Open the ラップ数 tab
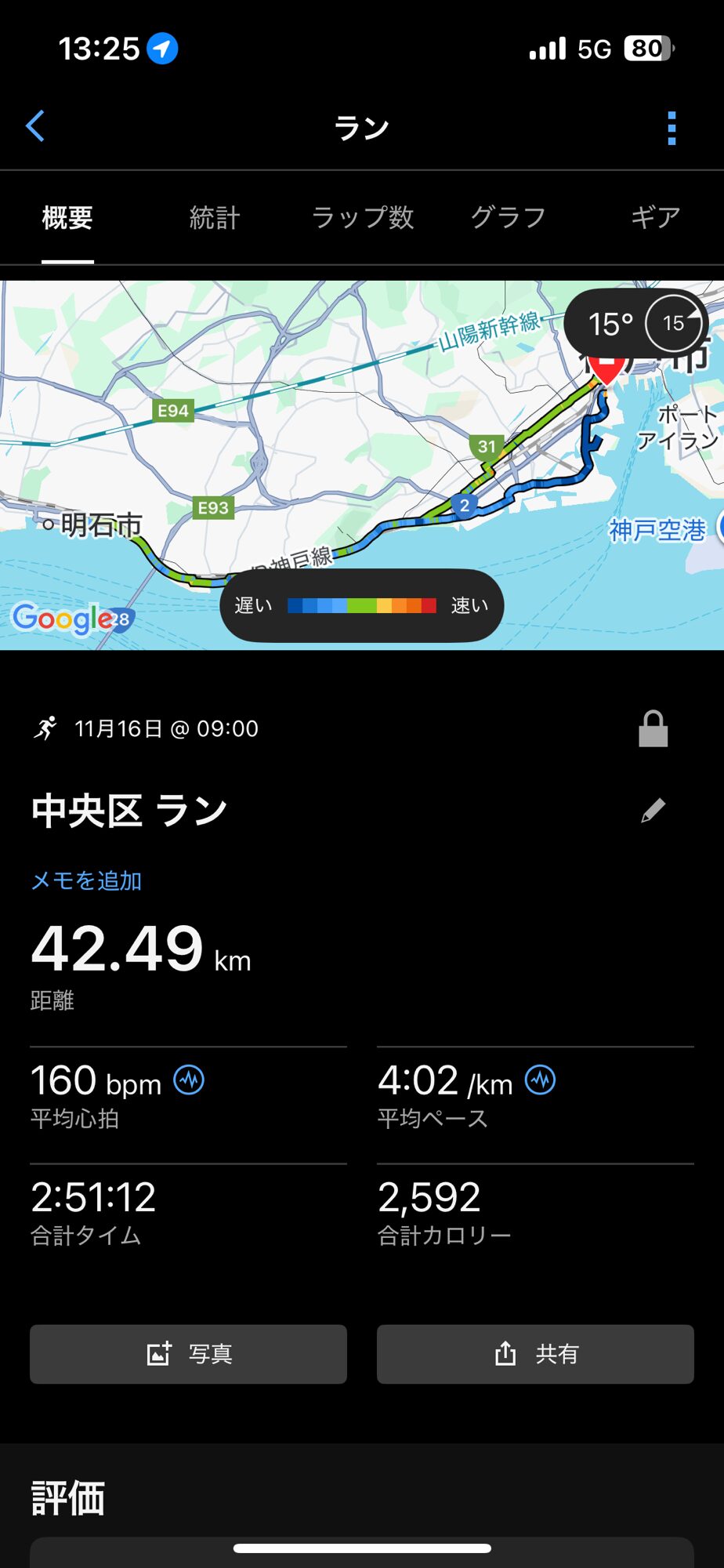The width and height of the screenshot is (724, 1568). click(x=363, y=217)
